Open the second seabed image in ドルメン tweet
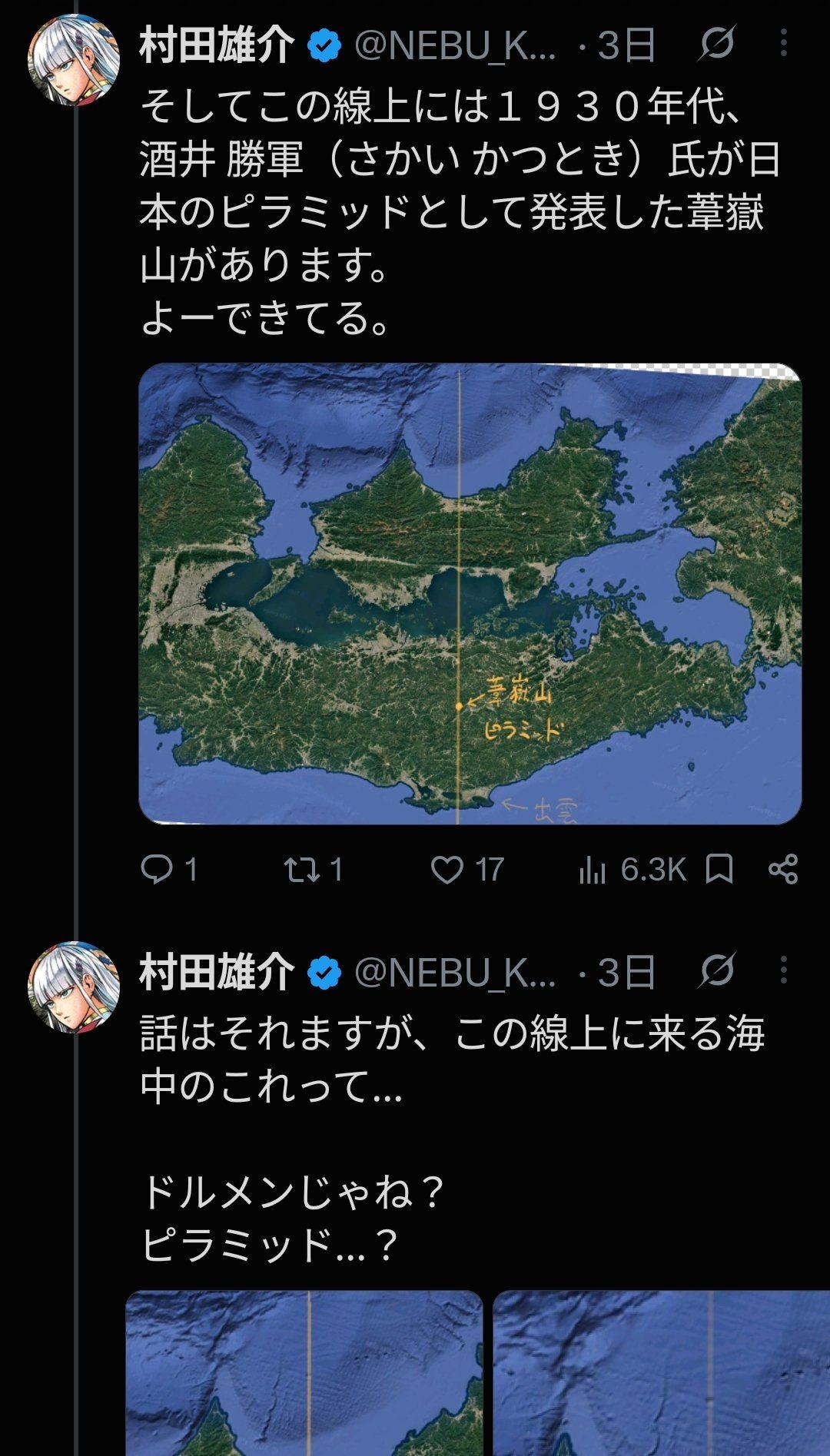This screenshot has height=1456, width=830. pos(661,1373)
